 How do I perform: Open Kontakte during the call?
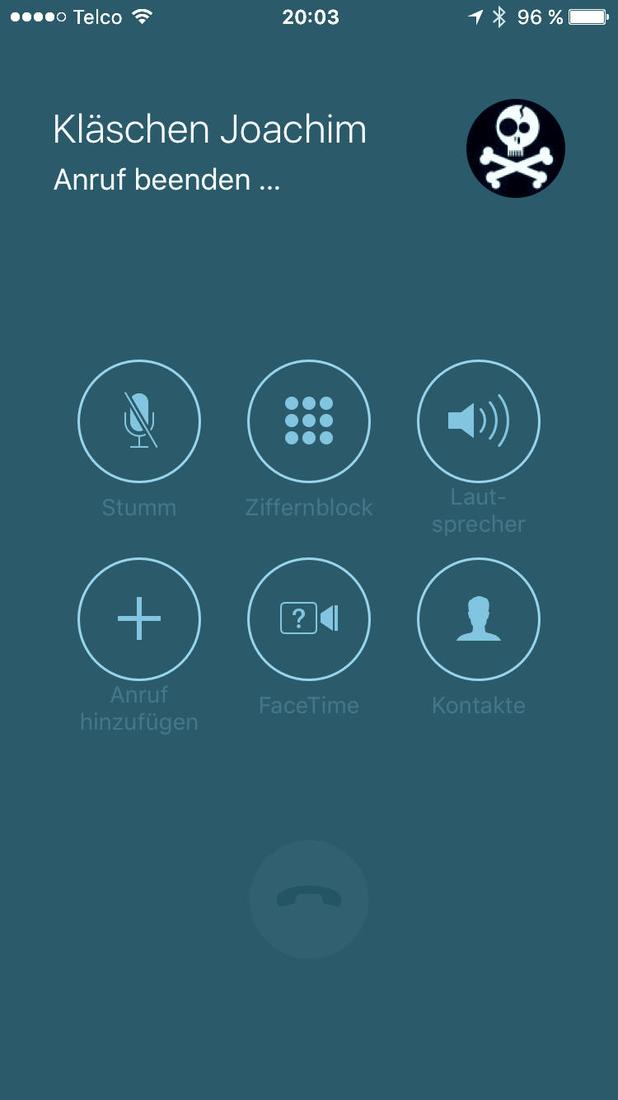coord(478,619)
